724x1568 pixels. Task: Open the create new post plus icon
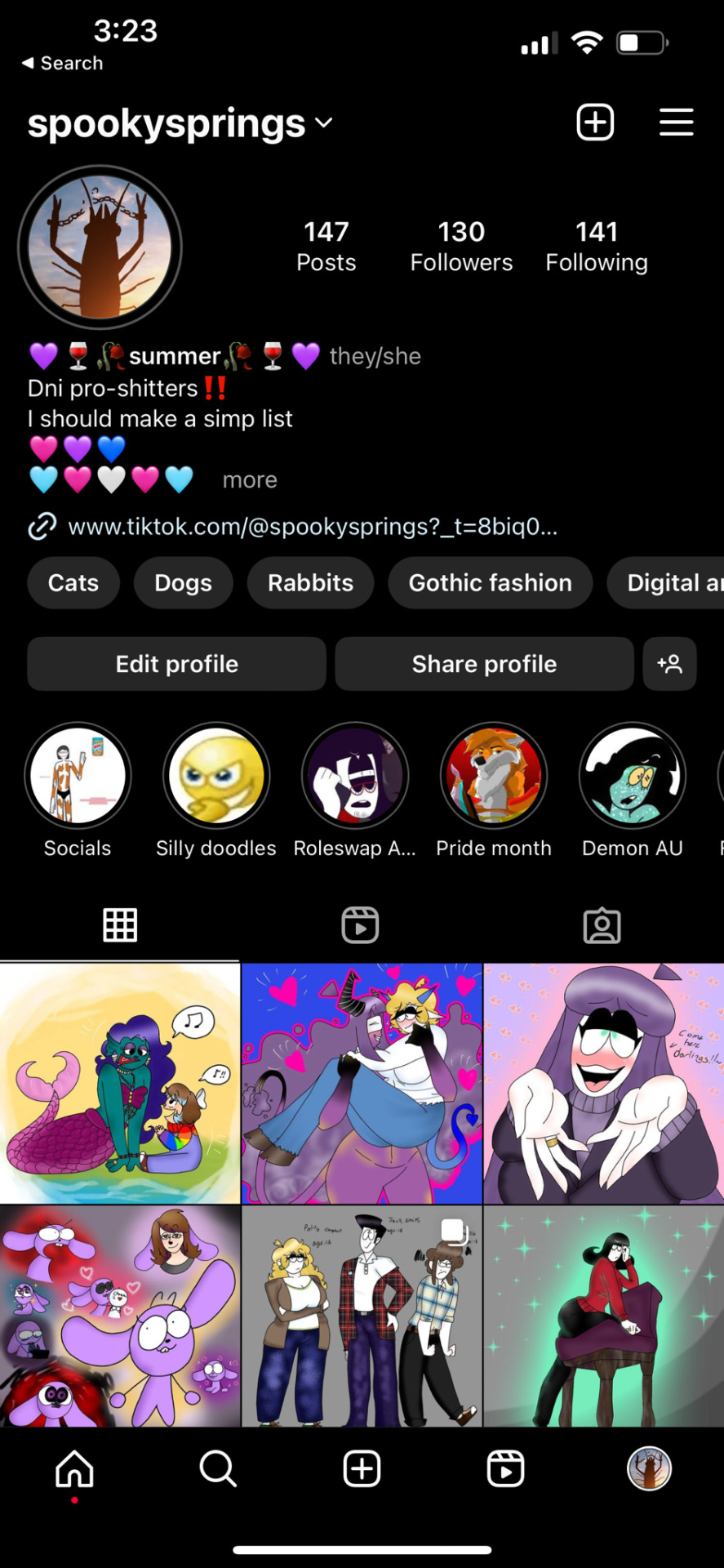point(595,122)
